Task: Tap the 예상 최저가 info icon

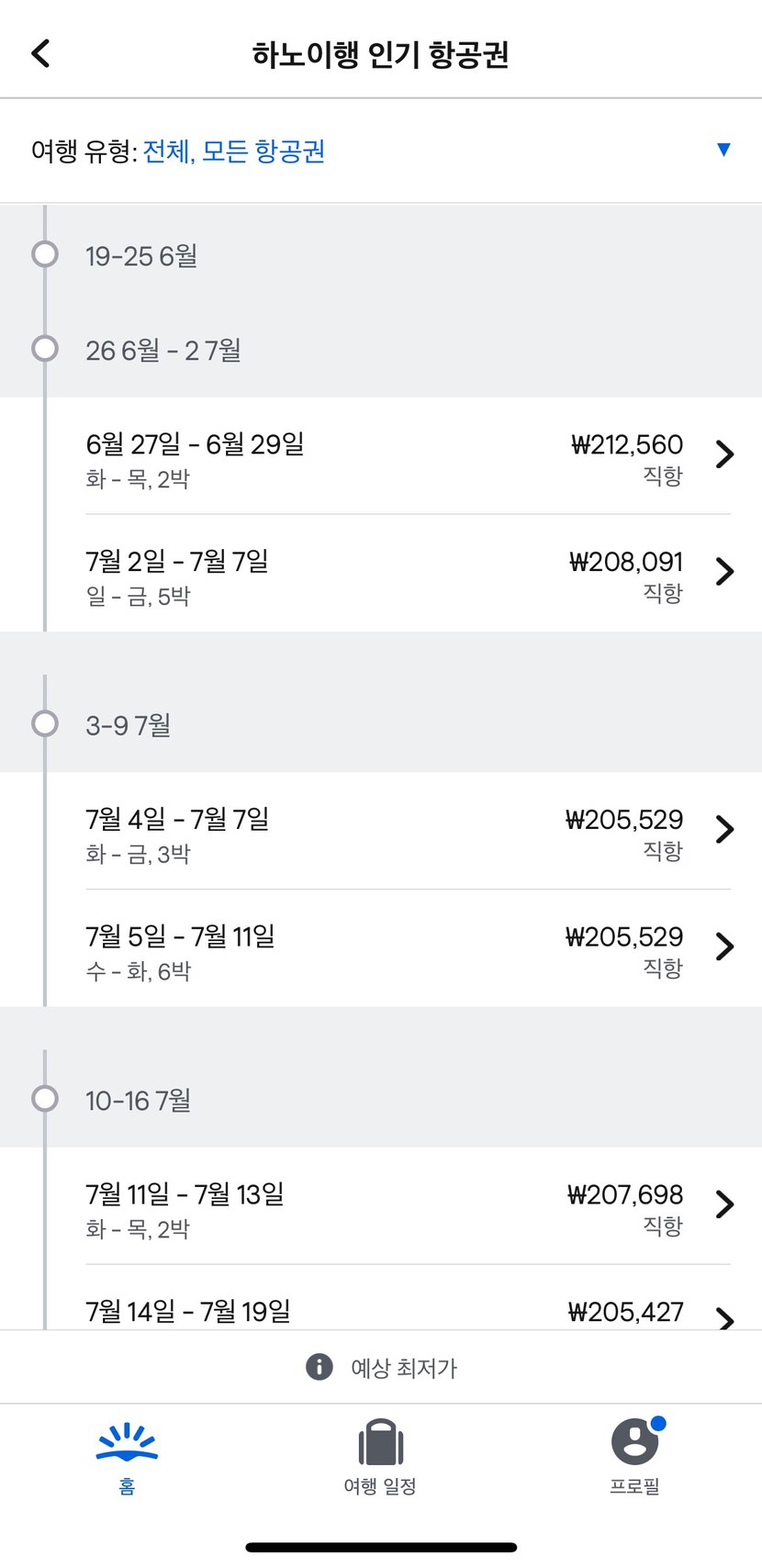Action: pyautogui.click(x=319, y=1367)
